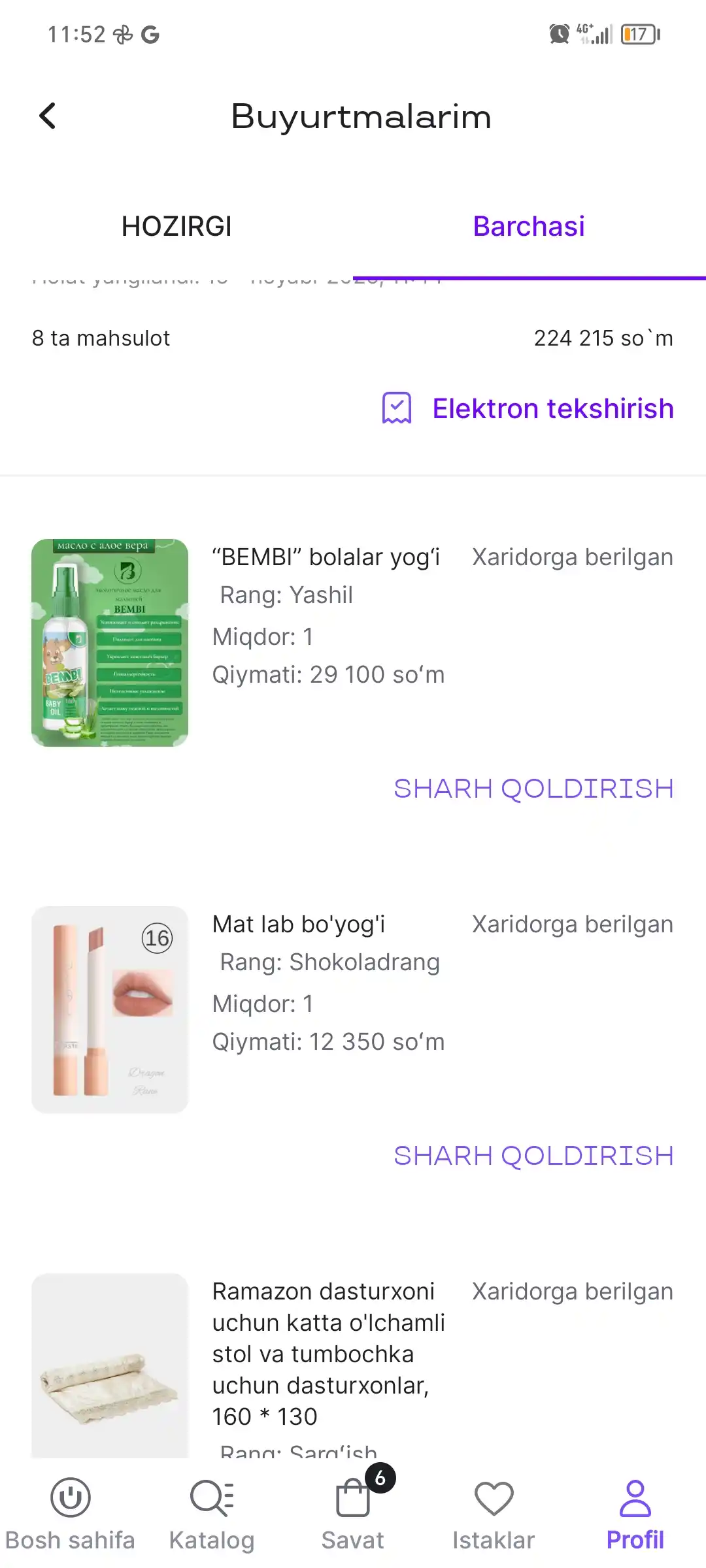Viewport: 706px width, 1568px height.
Task: Open the BEMBI bolalar yog'i product image
Action: 110,643
